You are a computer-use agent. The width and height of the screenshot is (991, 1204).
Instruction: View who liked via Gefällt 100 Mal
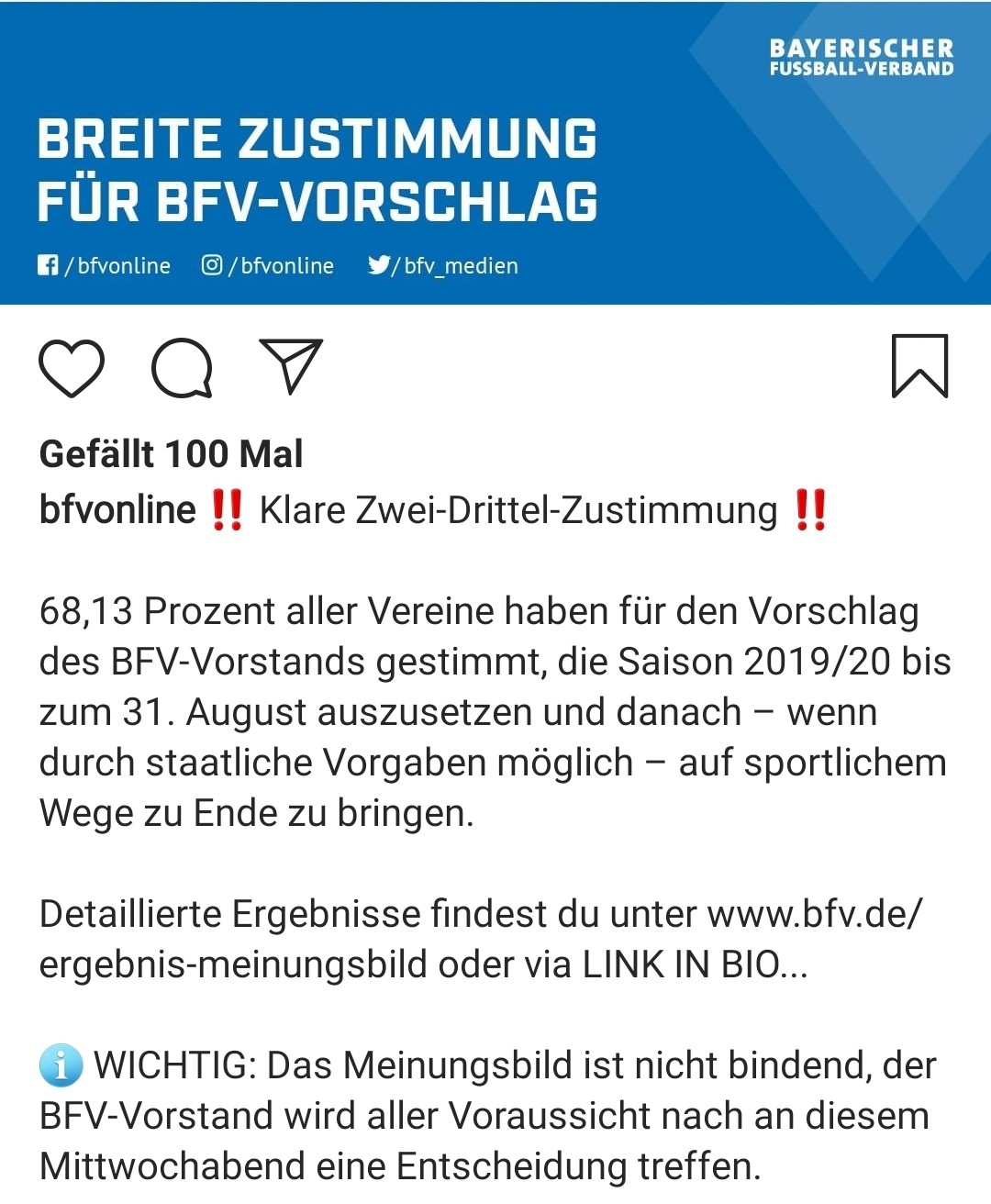point(171,454)
